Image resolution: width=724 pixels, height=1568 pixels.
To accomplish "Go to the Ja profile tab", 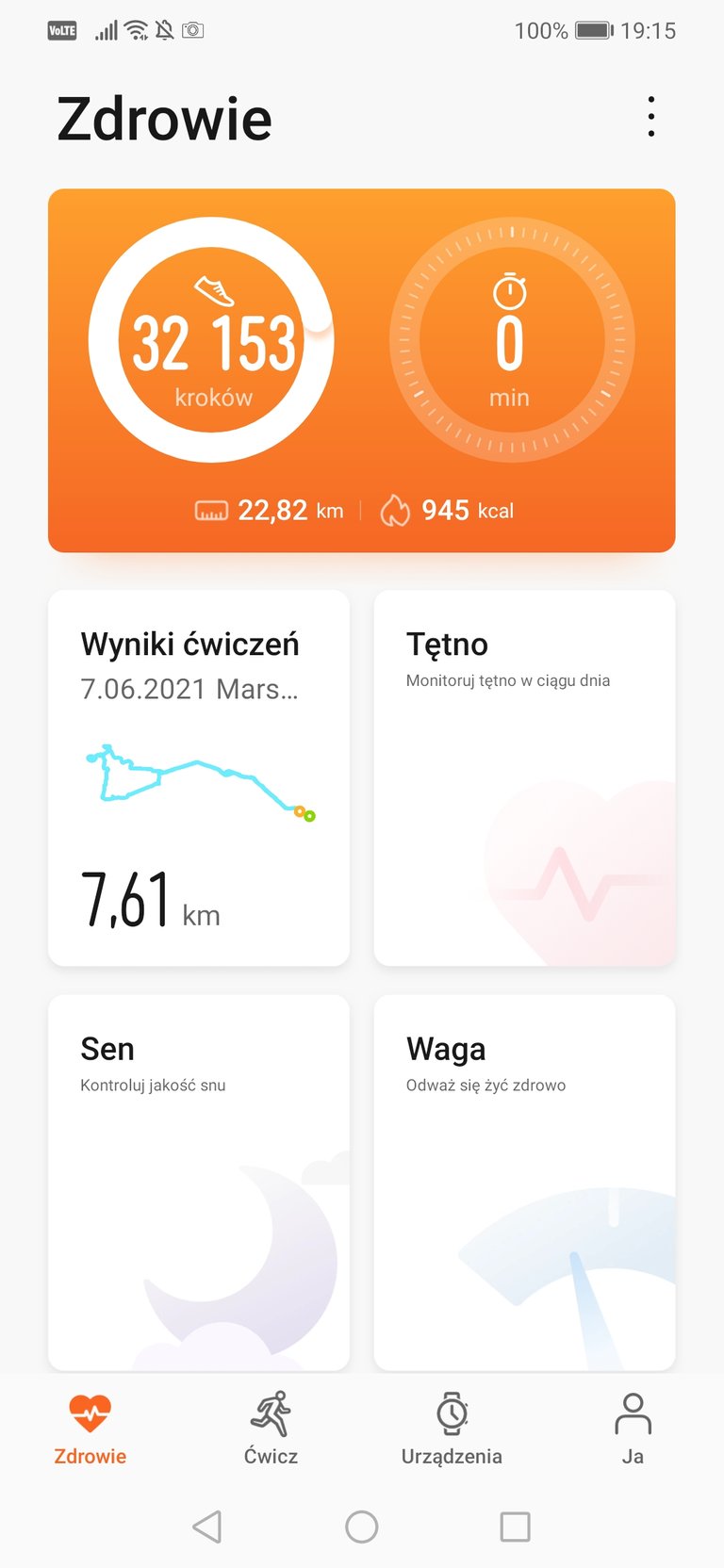I will coord(633,1429).
